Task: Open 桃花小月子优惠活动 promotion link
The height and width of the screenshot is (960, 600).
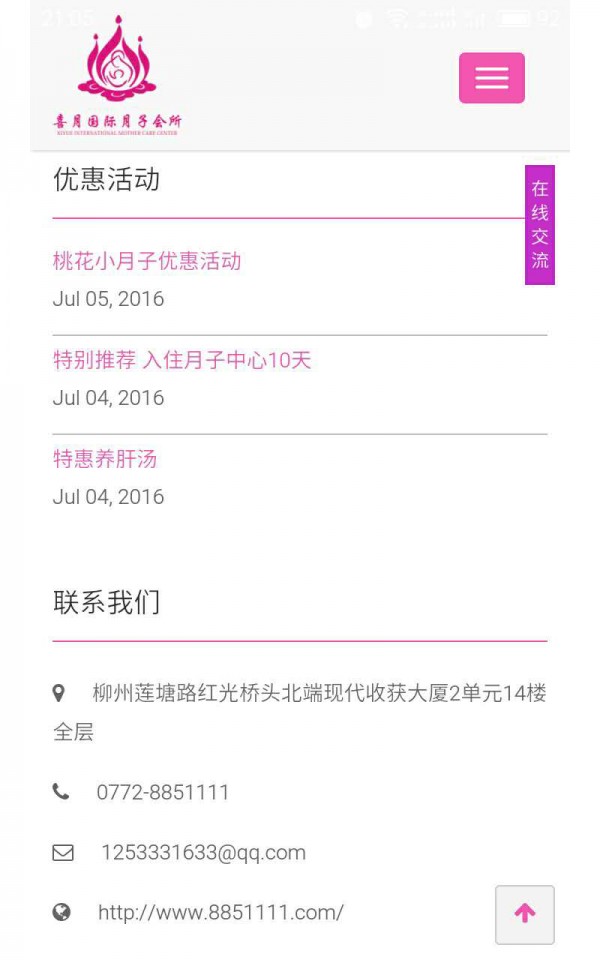Action: [147, 261]
